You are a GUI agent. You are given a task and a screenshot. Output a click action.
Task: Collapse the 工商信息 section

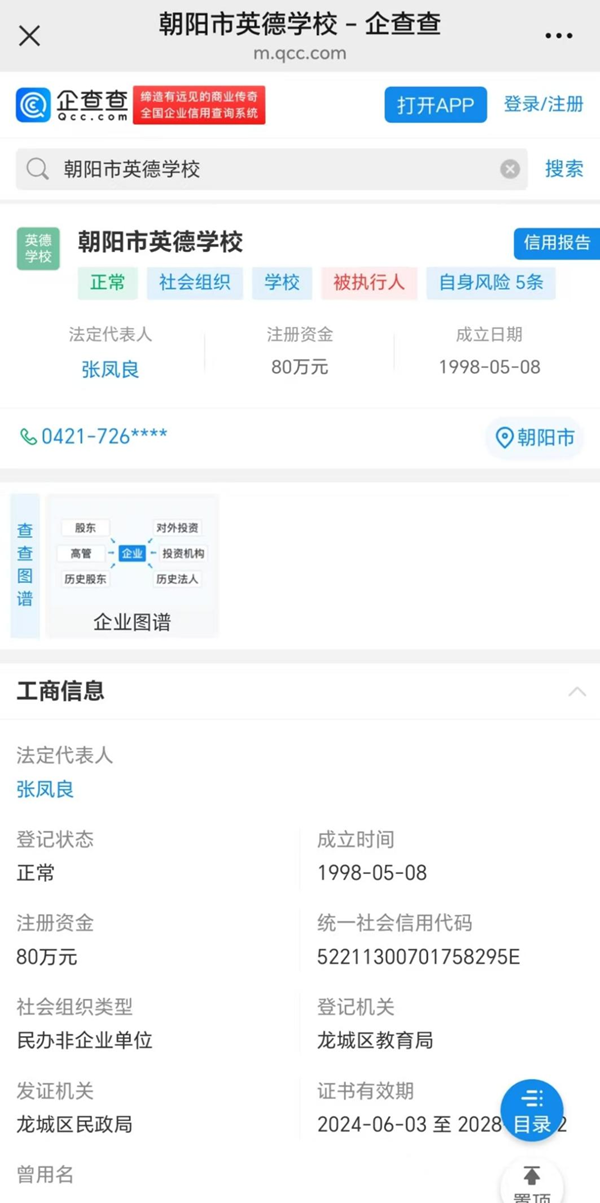click(x=577, y=691)
